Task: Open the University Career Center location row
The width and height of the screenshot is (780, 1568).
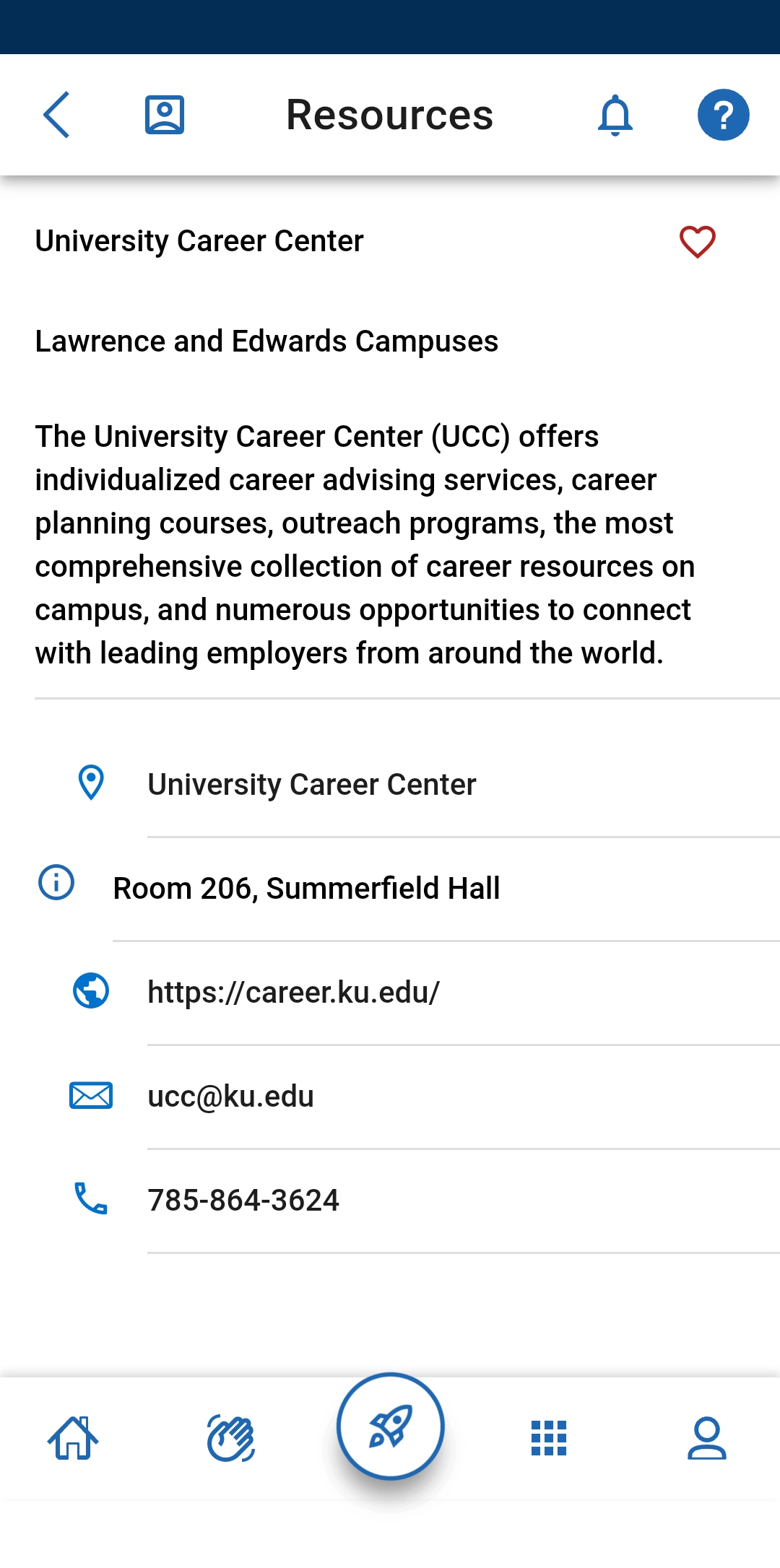Action: tap(407, 785)
